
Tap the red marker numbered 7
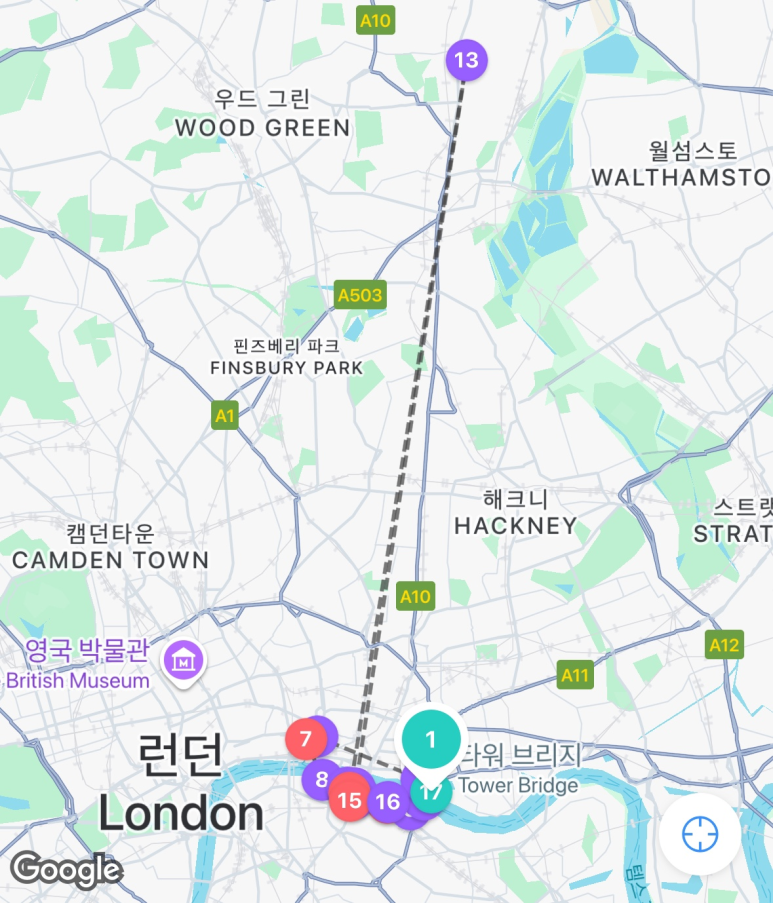click(x=305, y=740)
